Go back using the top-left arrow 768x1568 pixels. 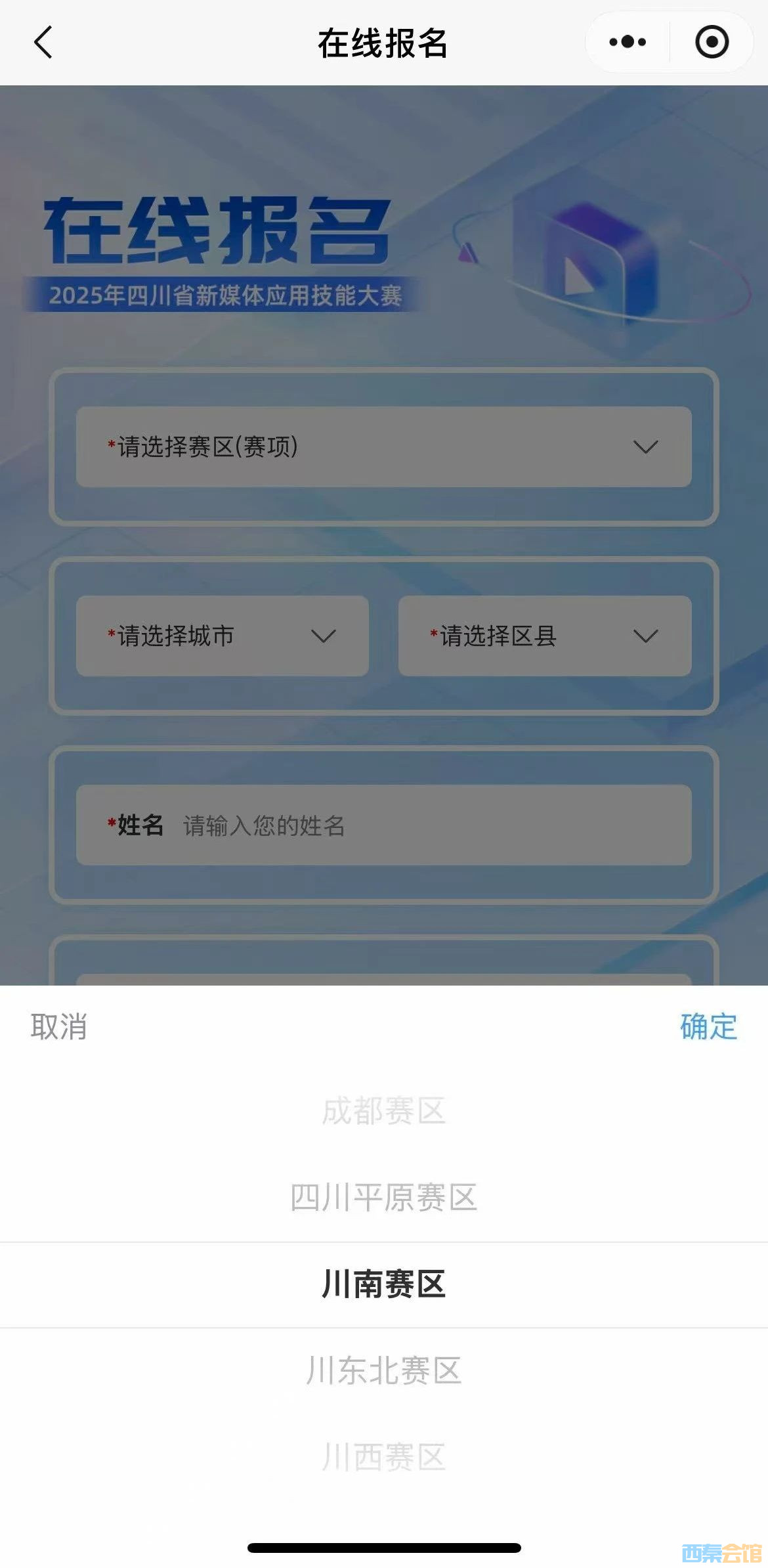43,43
